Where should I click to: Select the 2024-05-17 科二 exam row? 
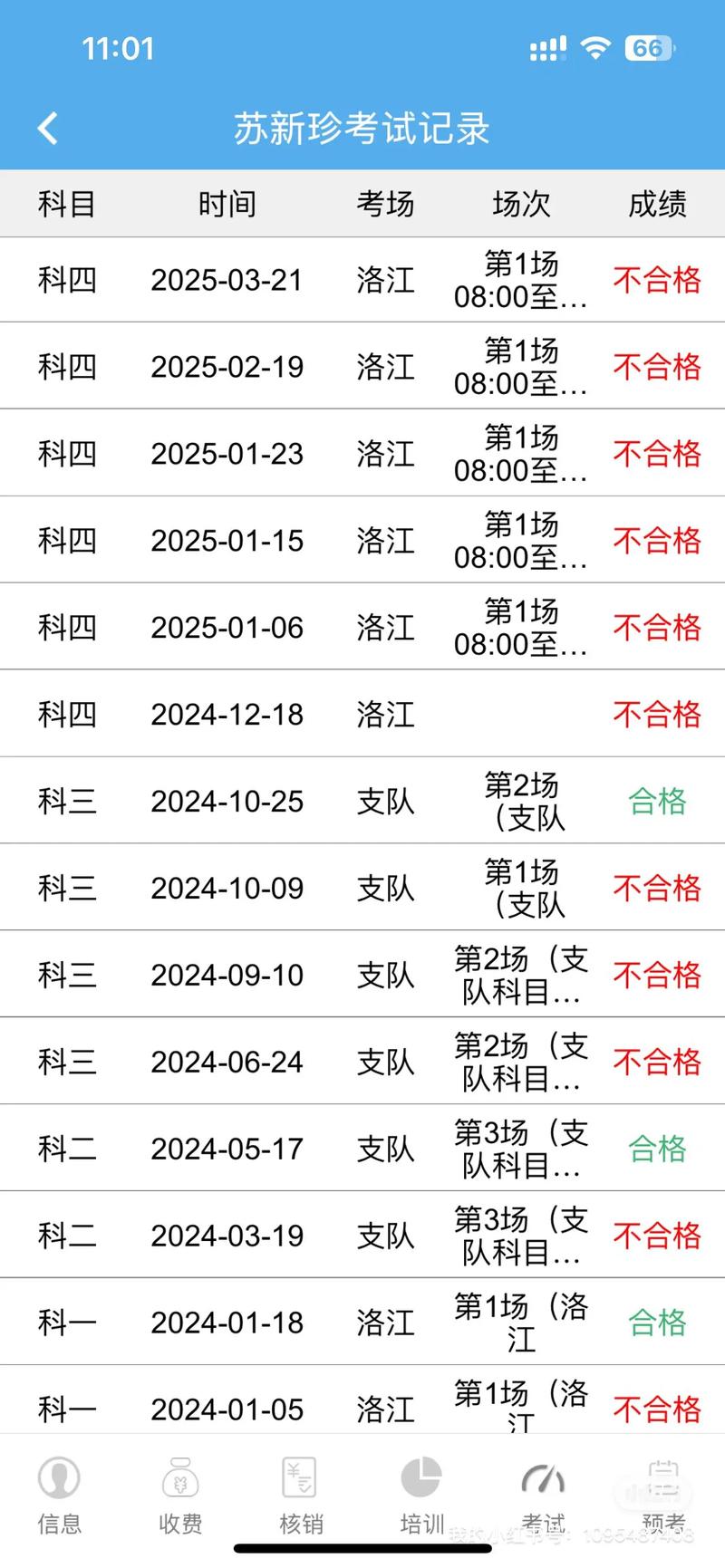click(x=362, y=1147)
